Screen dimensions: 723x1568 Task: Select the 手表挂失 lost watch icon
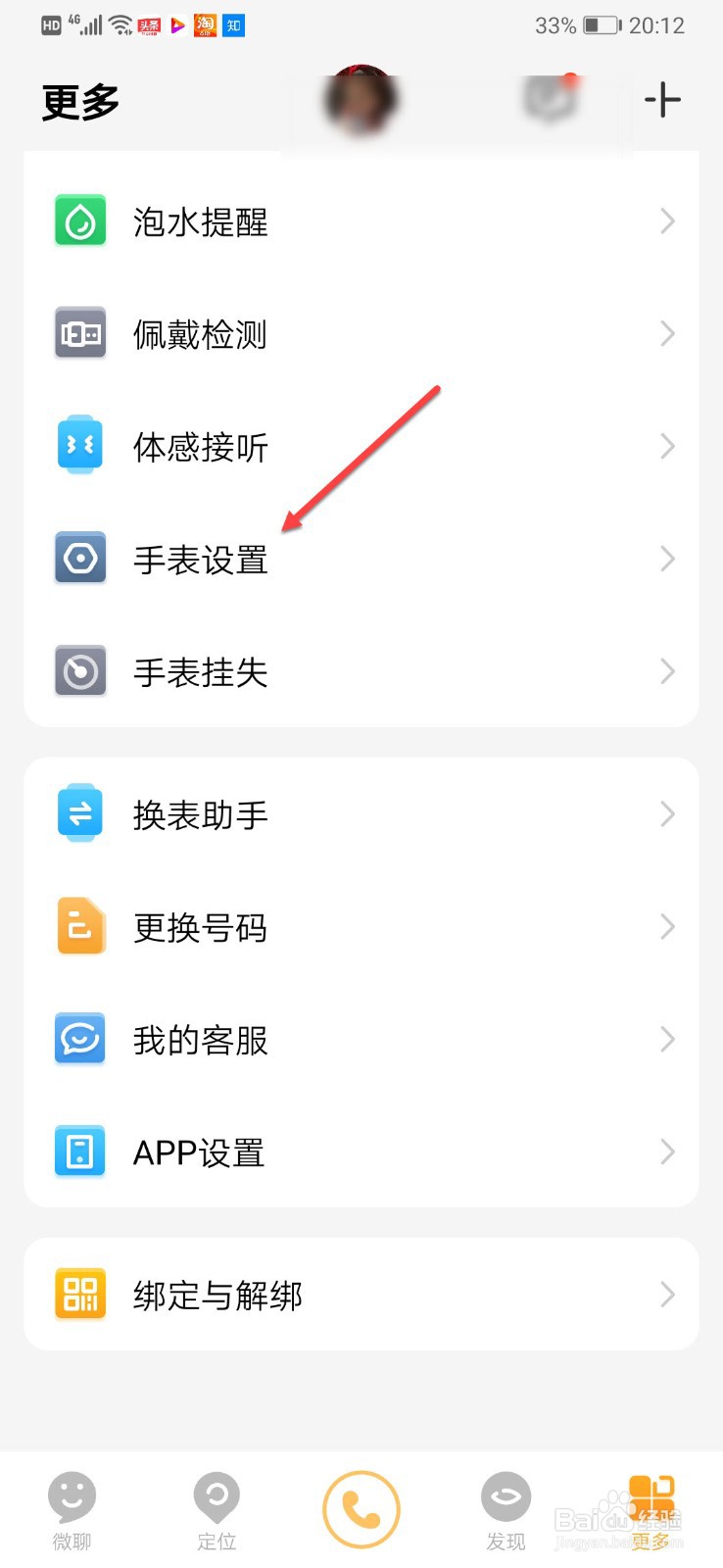point(79,671)
